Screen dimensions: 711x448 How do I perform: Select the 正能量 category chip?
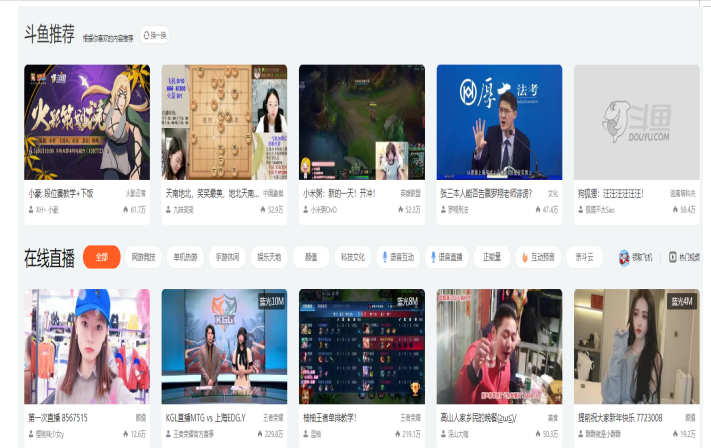491,257
